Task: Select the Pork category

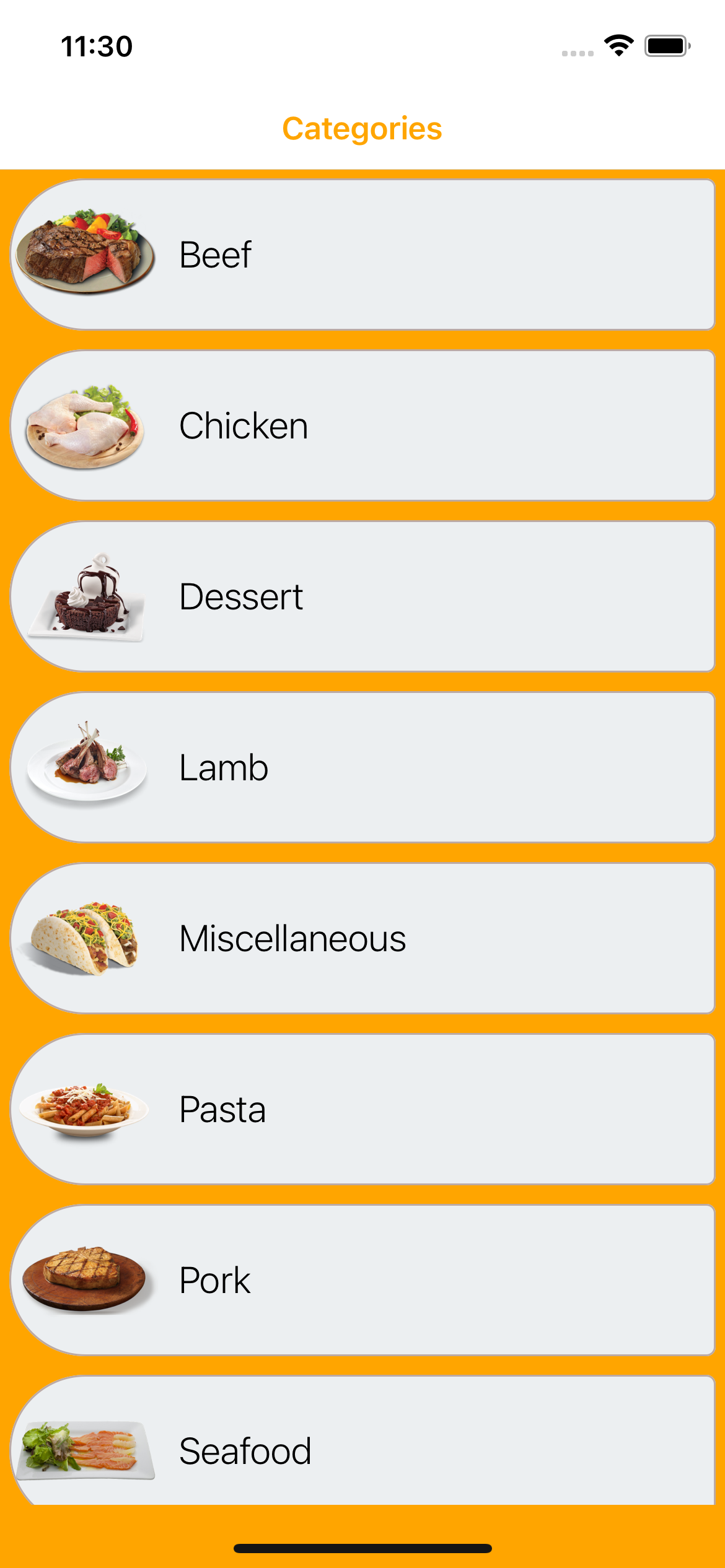Action: pos(362,1280)
